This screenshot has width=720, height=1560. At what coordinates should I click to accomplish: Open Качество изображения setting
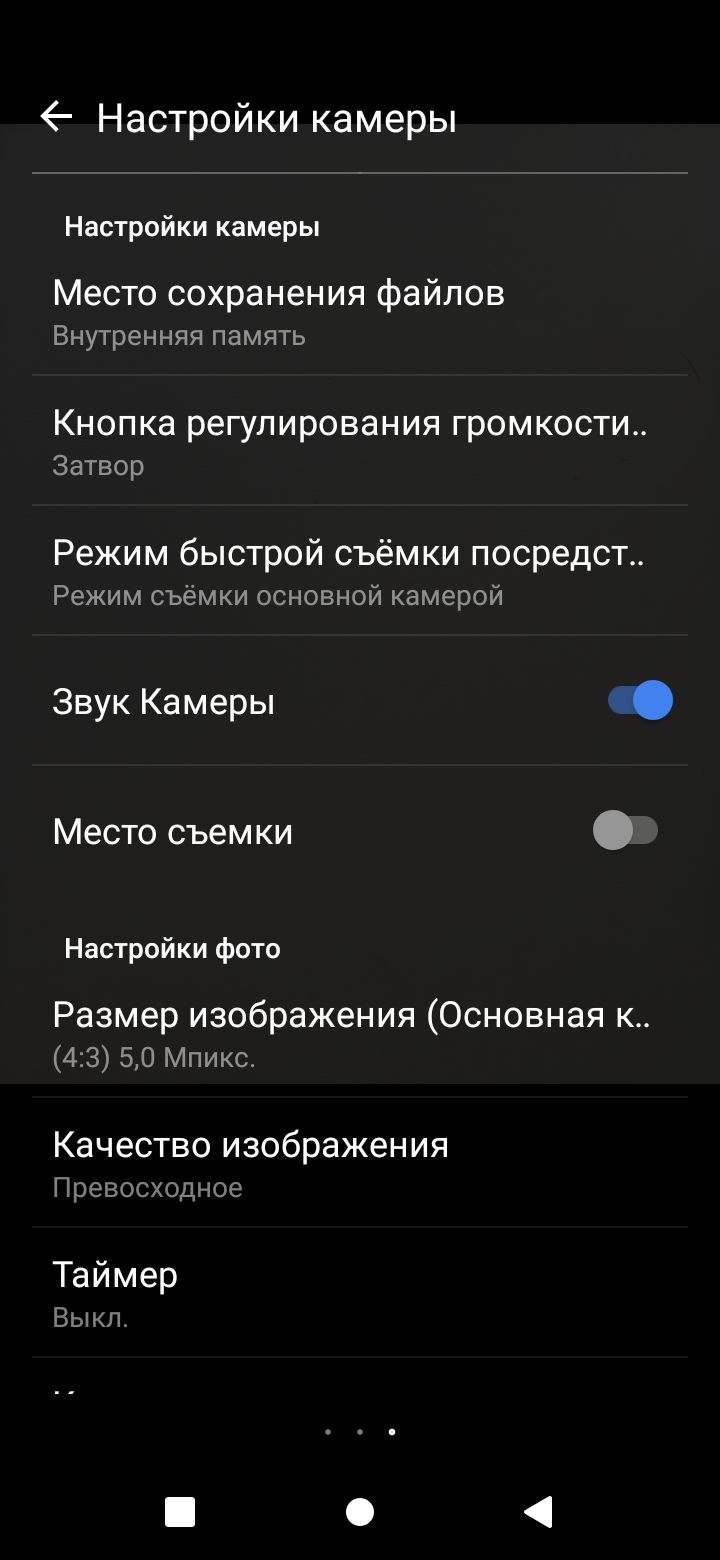(x=360, y=1163)
